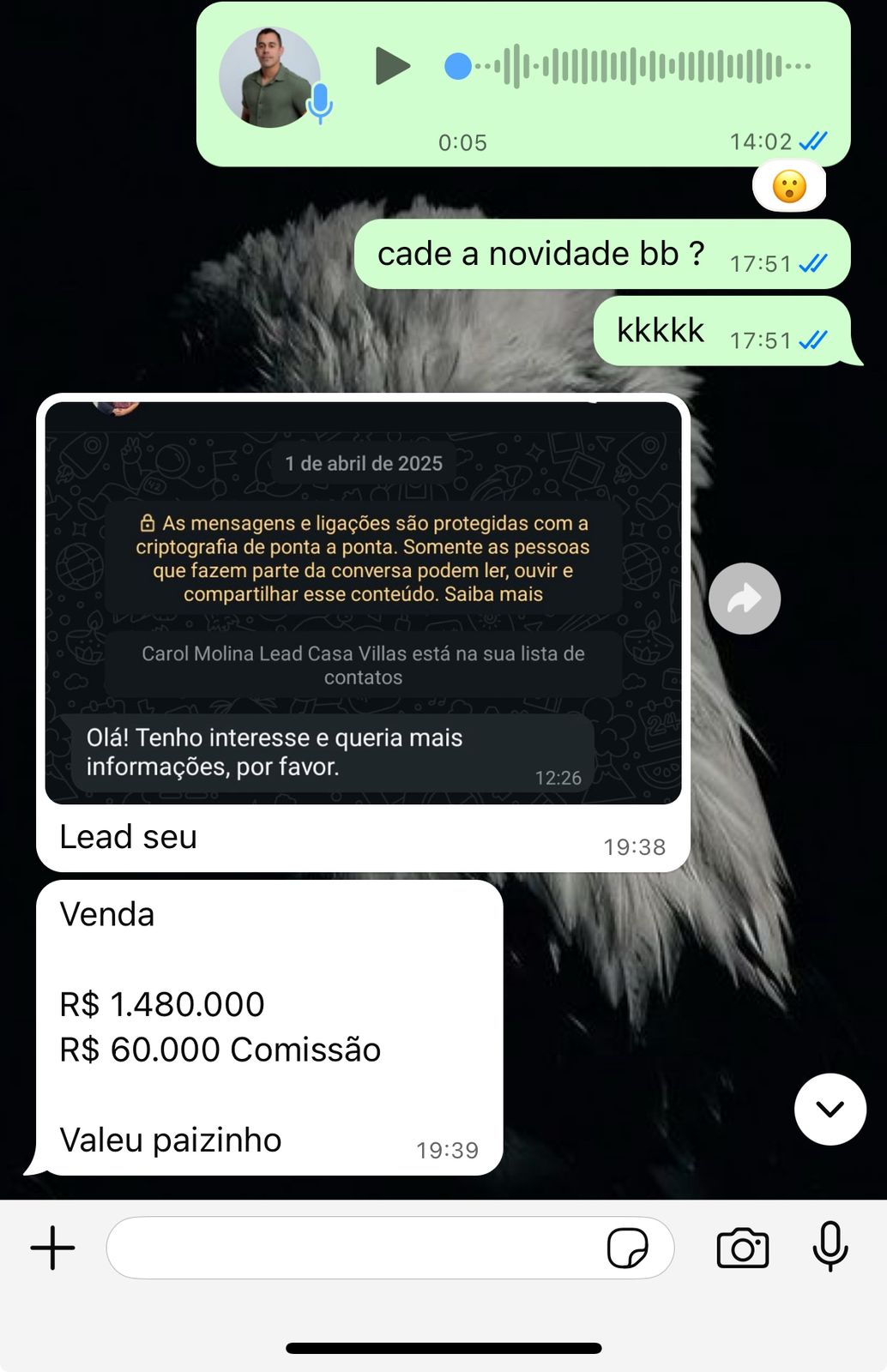Screen dimensions: 887x1372
Task: Open the sticker picker
Action: coord(627,1248)
